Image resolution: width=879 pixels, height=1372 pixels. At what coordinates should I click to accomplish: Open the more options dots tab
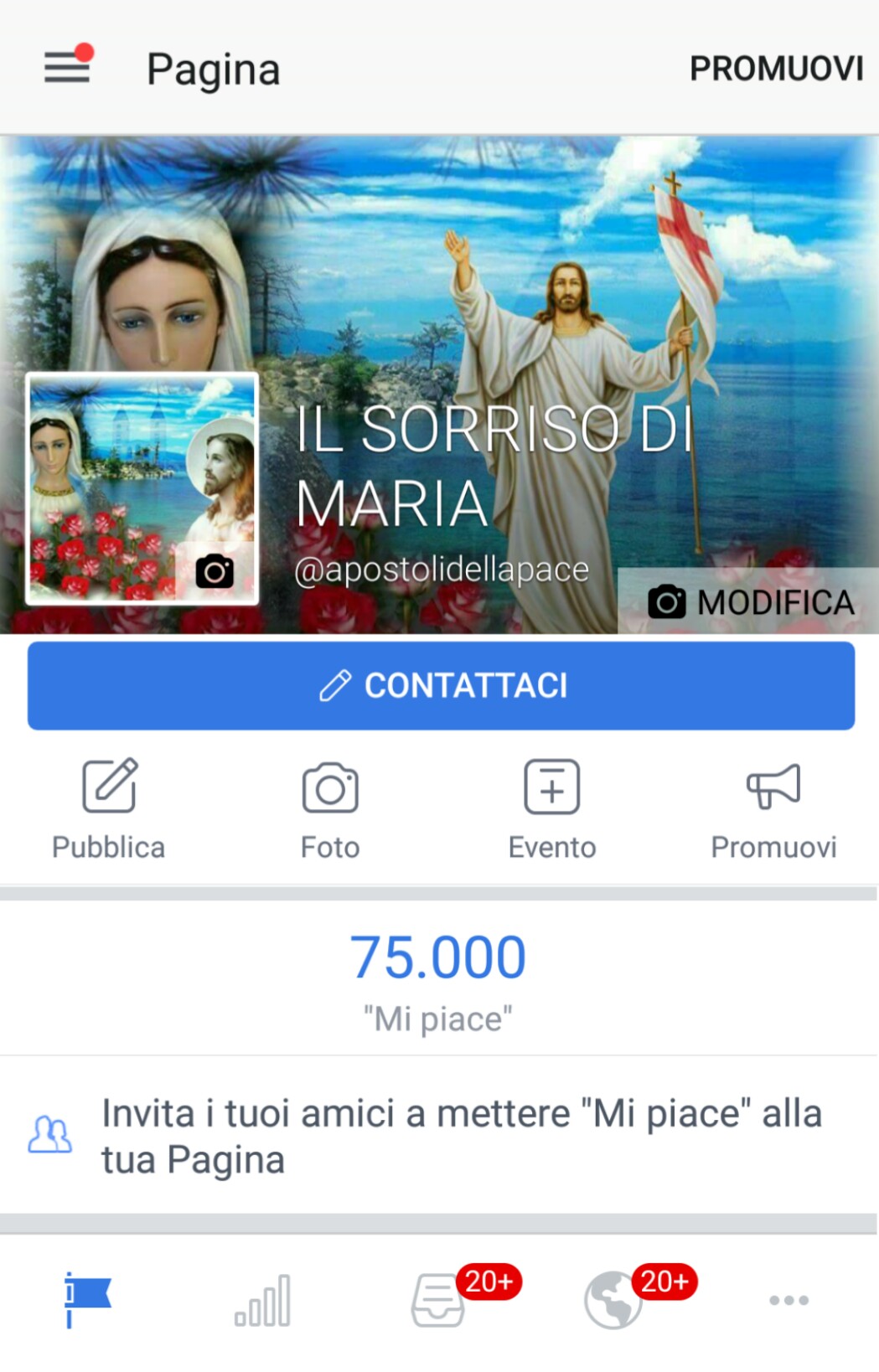coord(789,1300)
